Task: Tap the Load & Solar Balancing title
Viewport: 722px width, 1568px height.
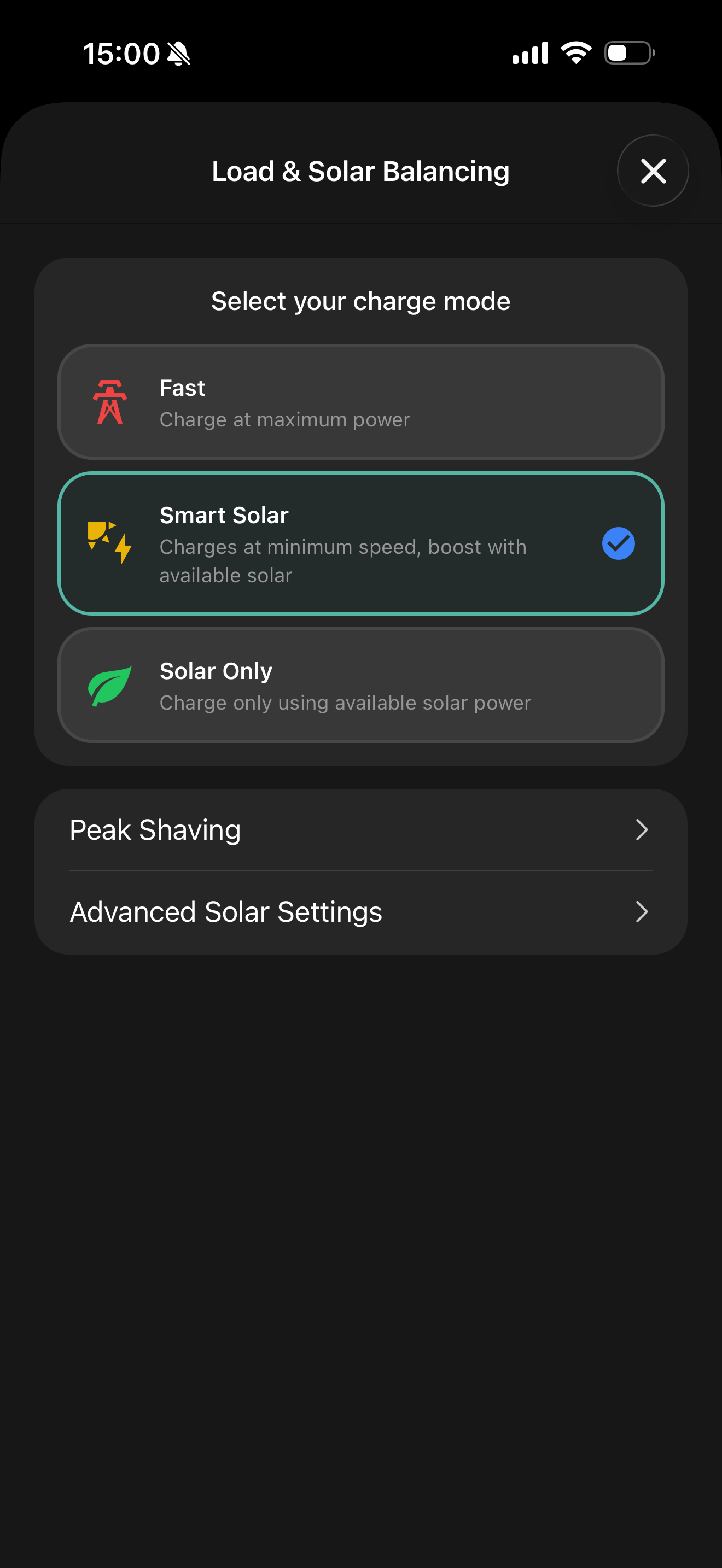Action: [360, 171]
